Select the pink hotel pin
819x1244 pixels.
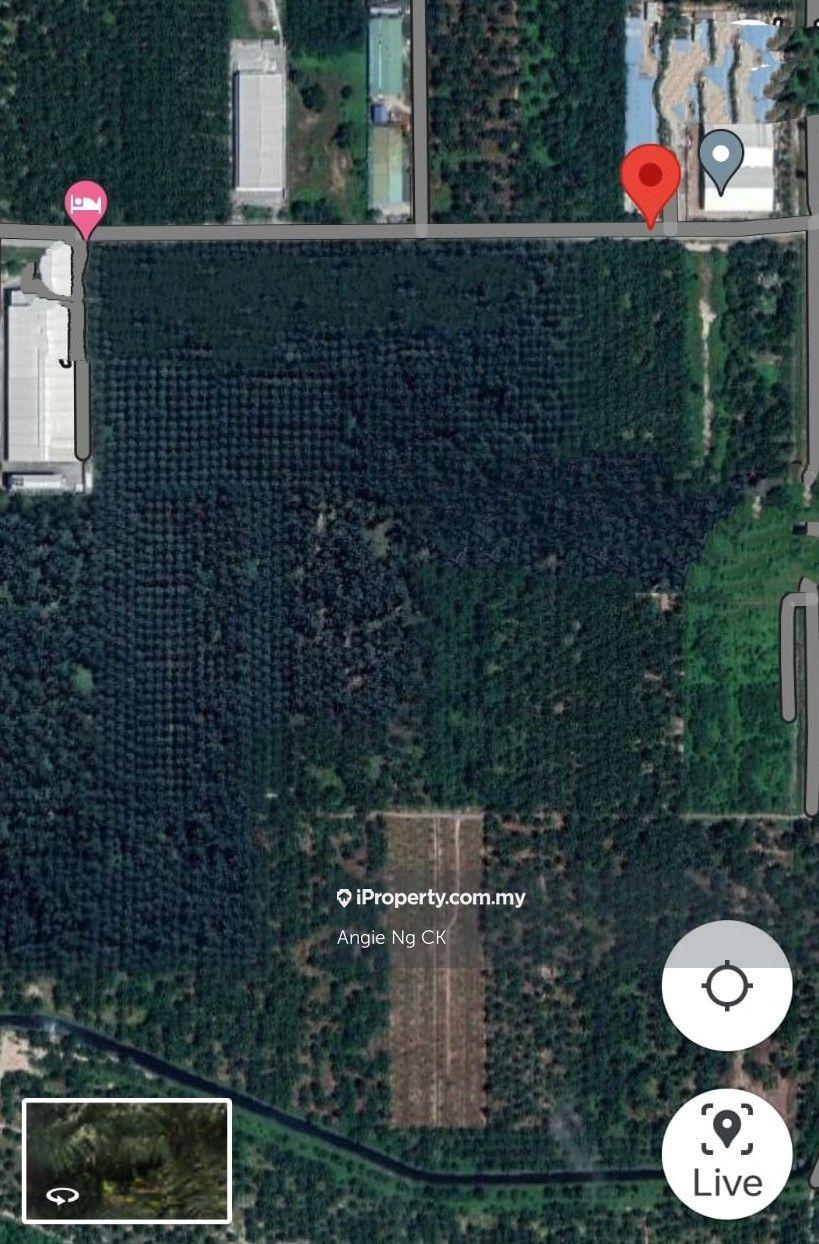86,205
